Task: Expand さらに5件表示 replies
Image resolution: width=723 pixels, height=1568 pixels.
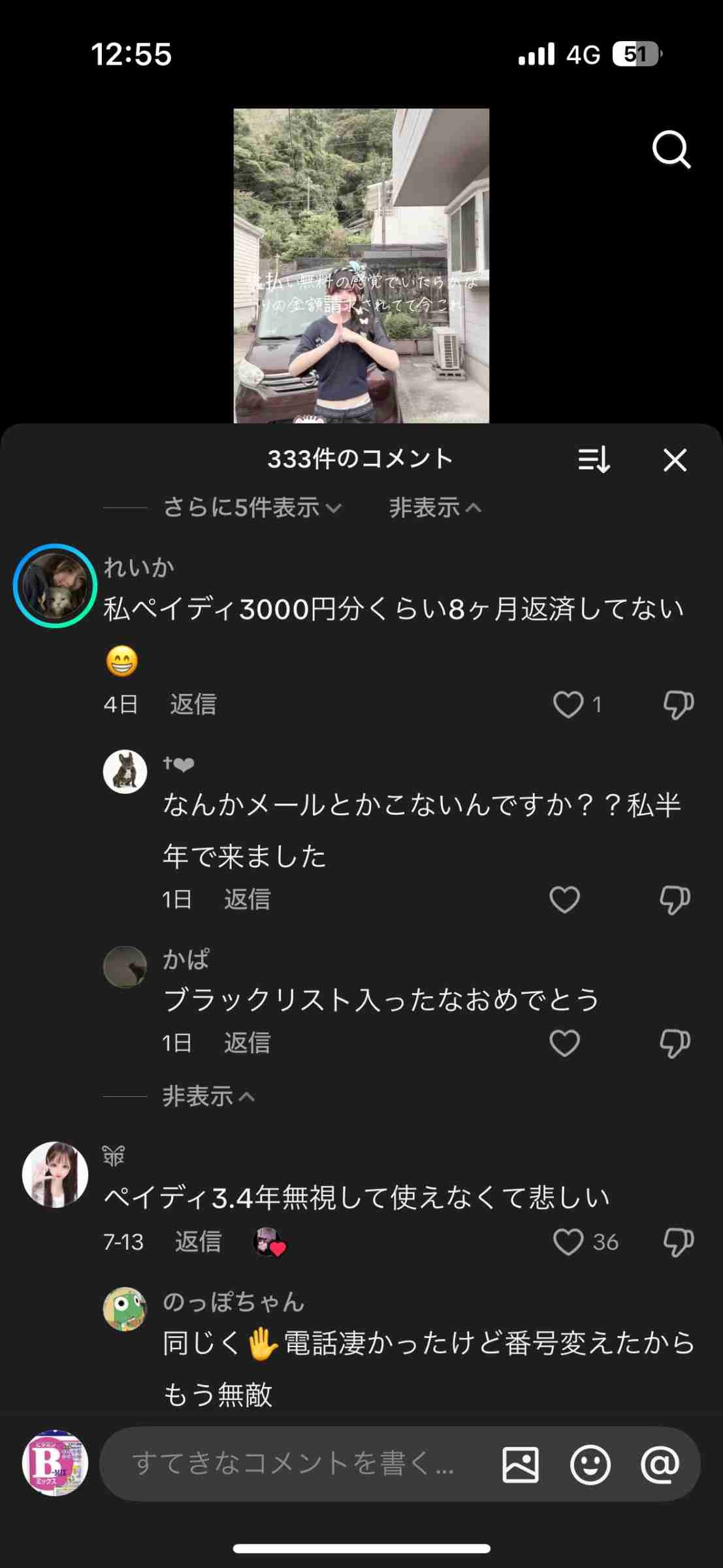Action: coord(252,508)
